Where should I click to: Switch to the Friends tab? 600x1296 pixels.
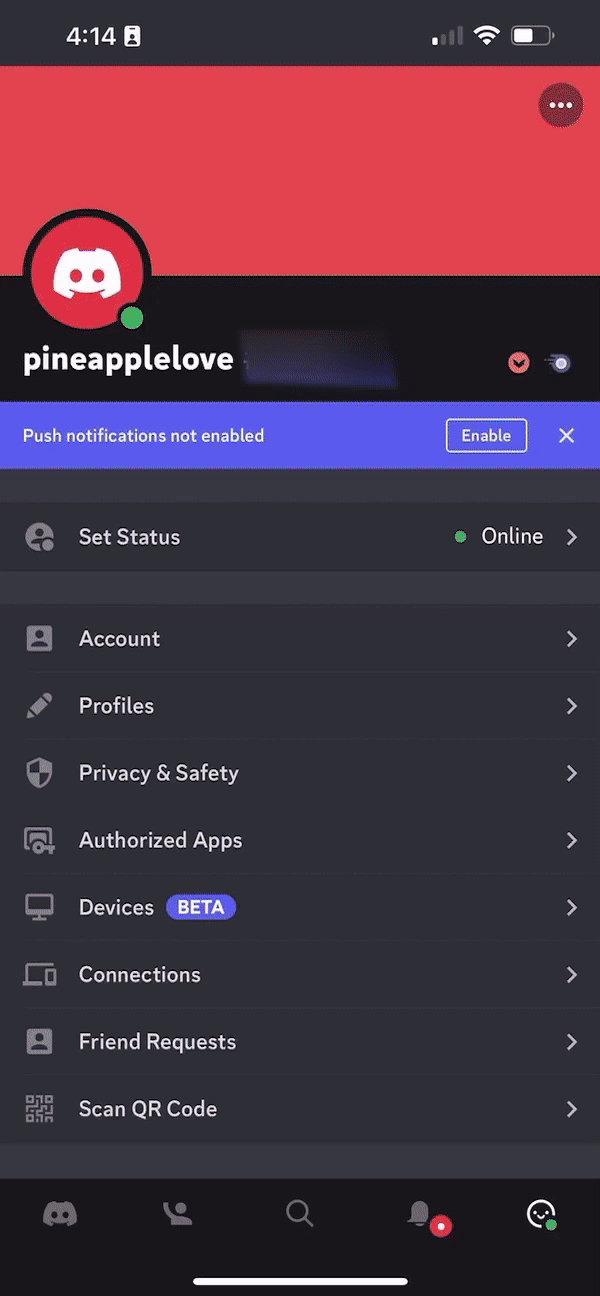(x=178, y=1214)
